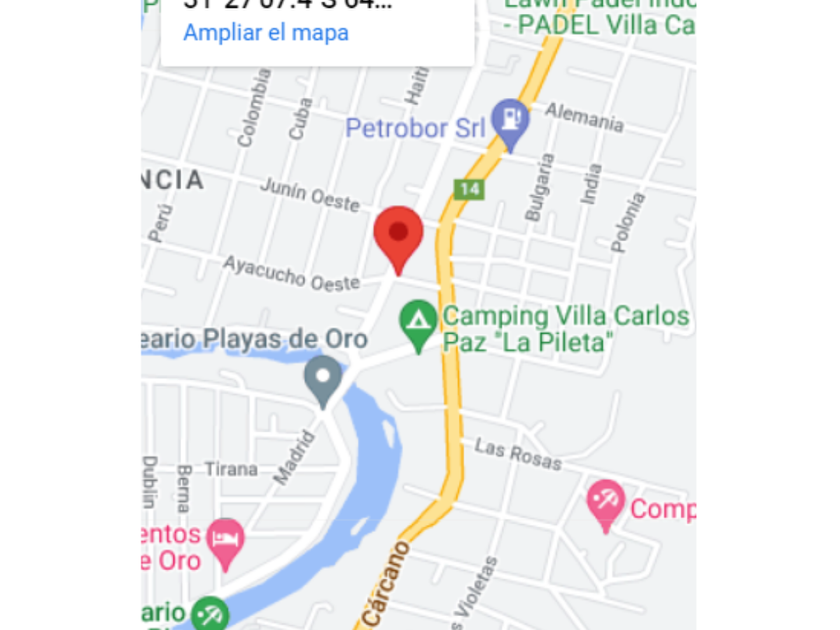Open the Petrobor Srl gas station marker
This screenshot has width=840, height=630.
pos(511,120)
